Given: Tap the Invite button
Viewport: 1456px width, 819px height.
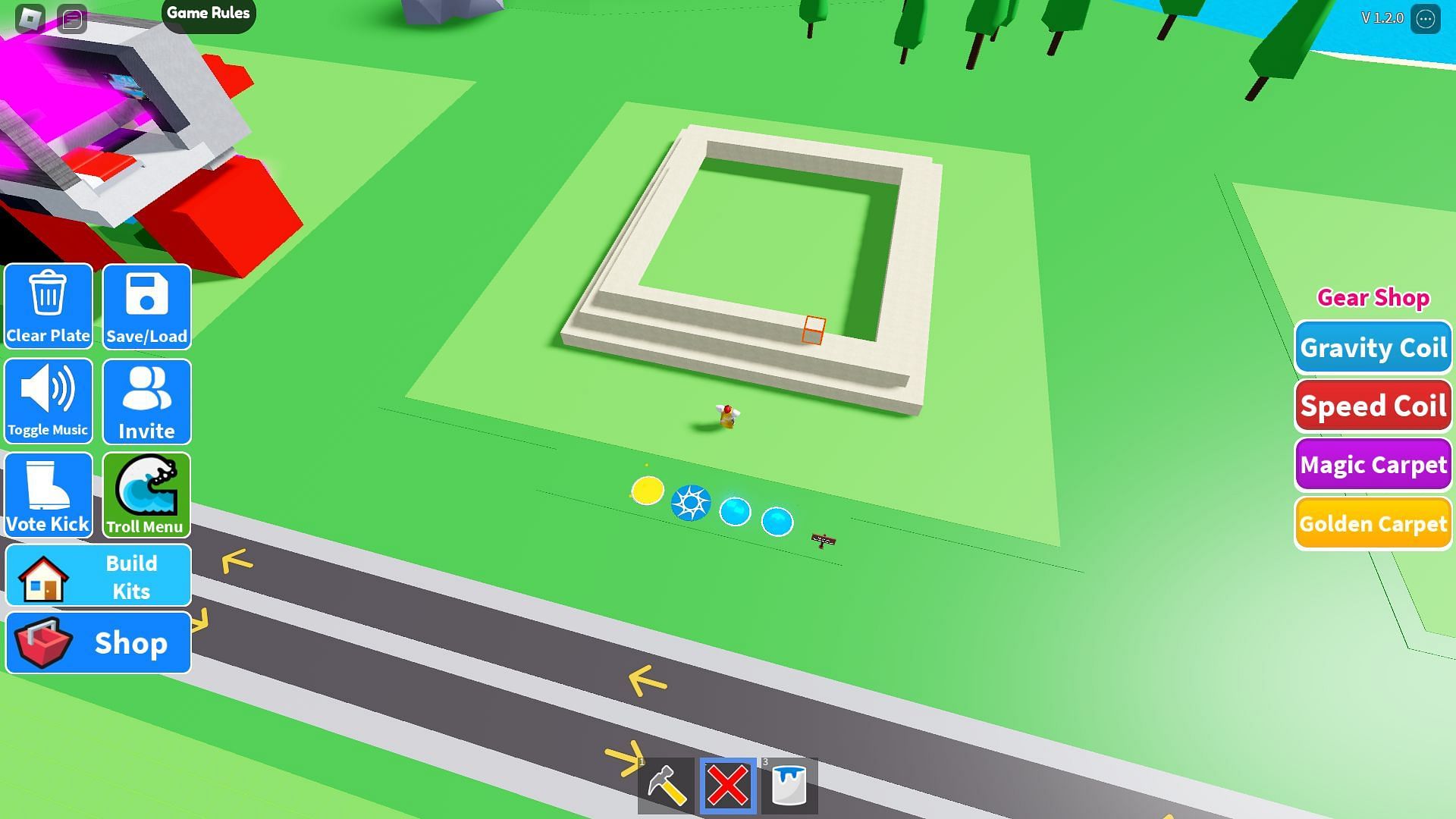Looking at the screenshot, I should click(x=146, y=401).
